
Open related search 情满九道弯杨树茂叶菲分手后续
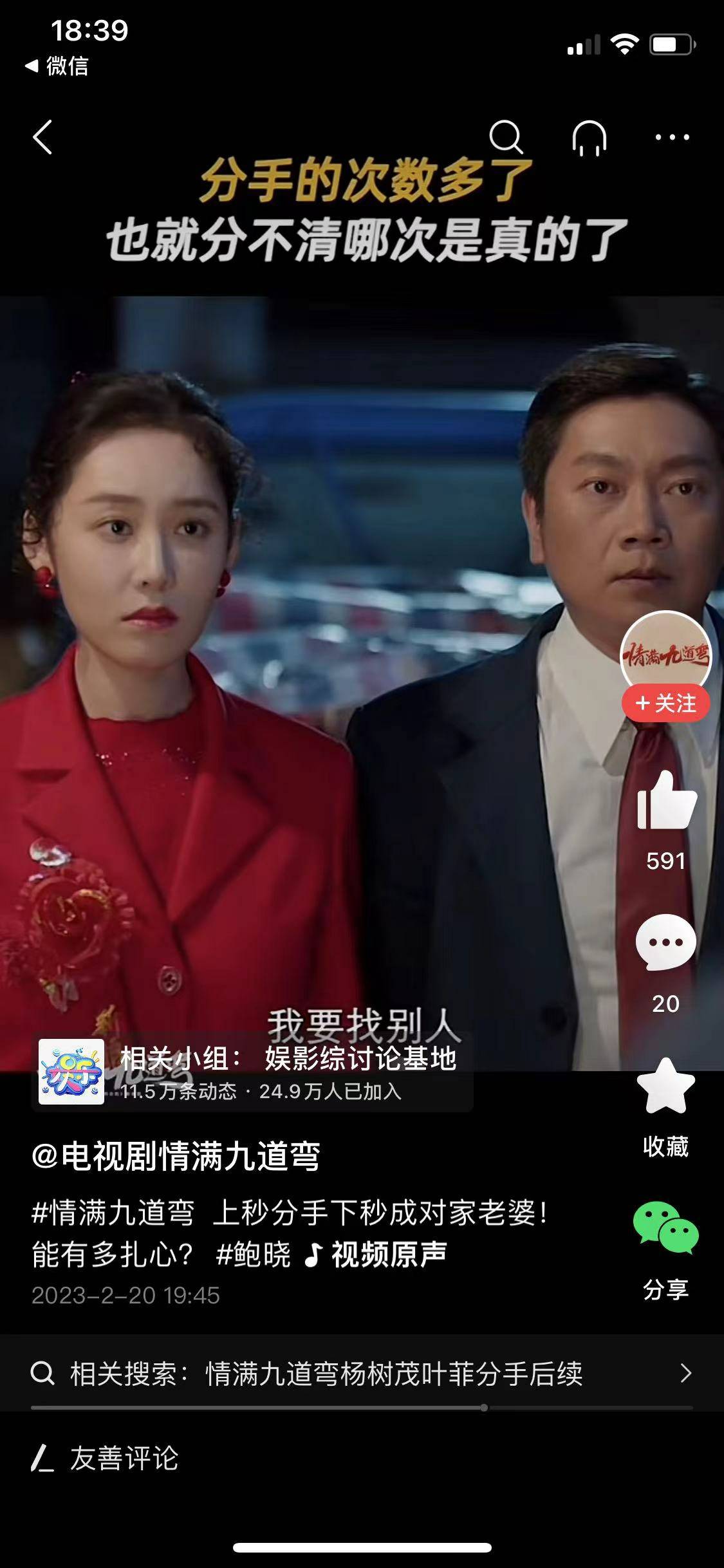[x=360, y=1373]
